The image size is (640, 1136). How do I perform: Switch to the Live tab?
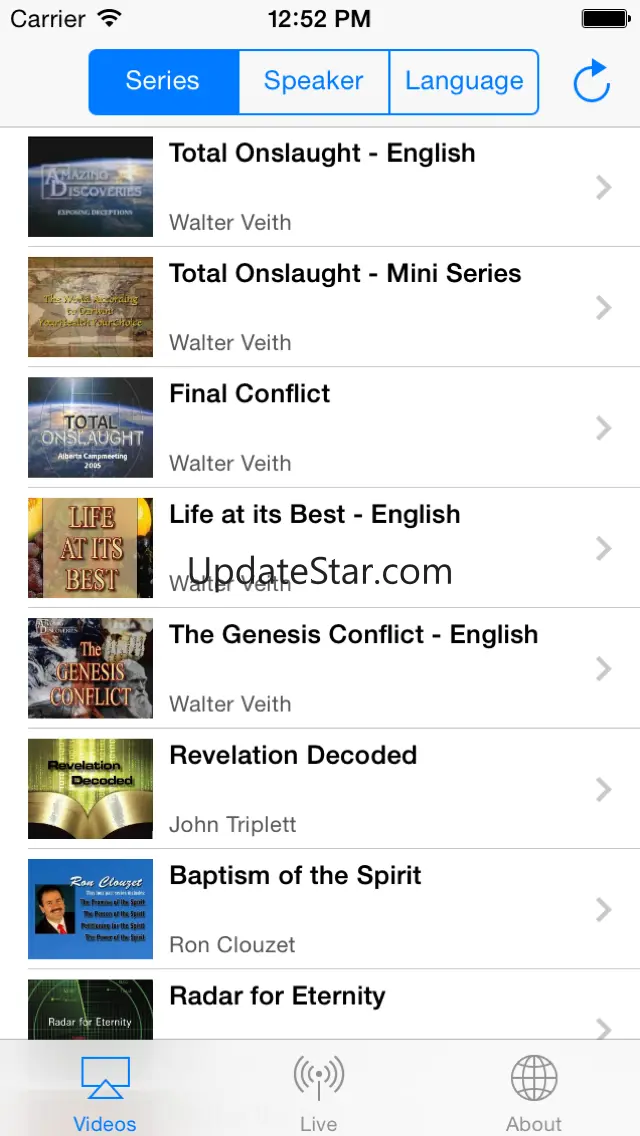point(319,1094)
